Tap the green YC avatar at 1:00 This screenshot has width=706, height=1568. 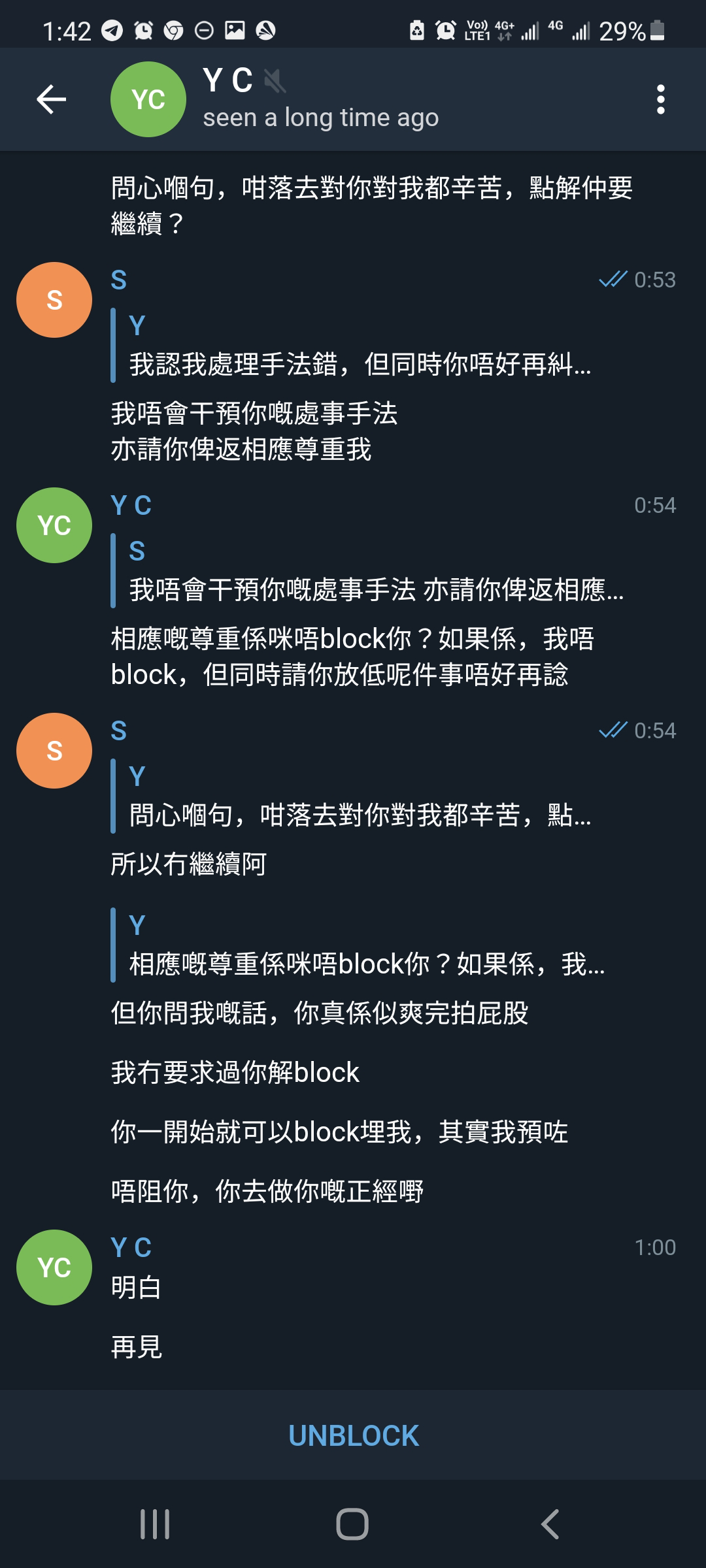54,1267
